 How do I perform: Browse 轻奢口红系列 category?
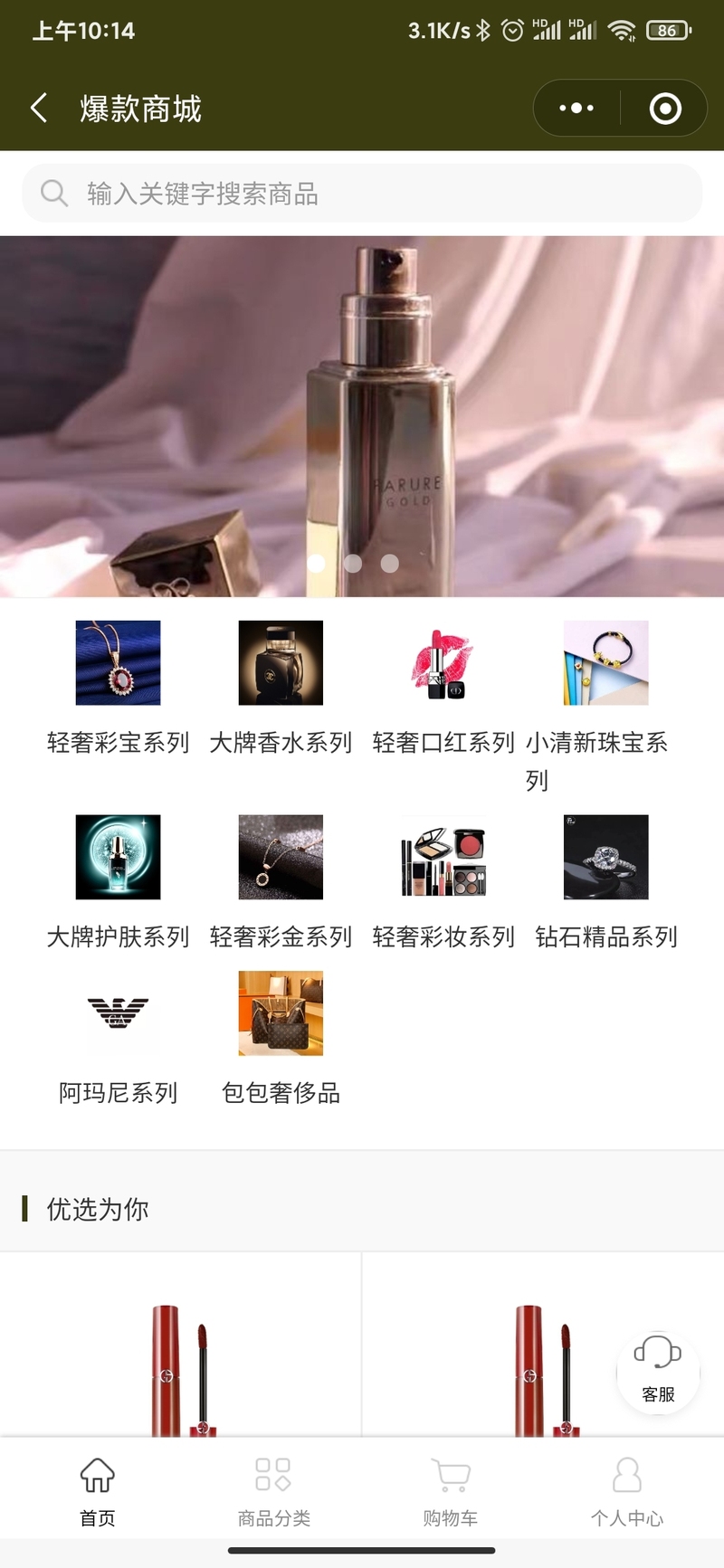pyautogui.click(x=443, y=688)
